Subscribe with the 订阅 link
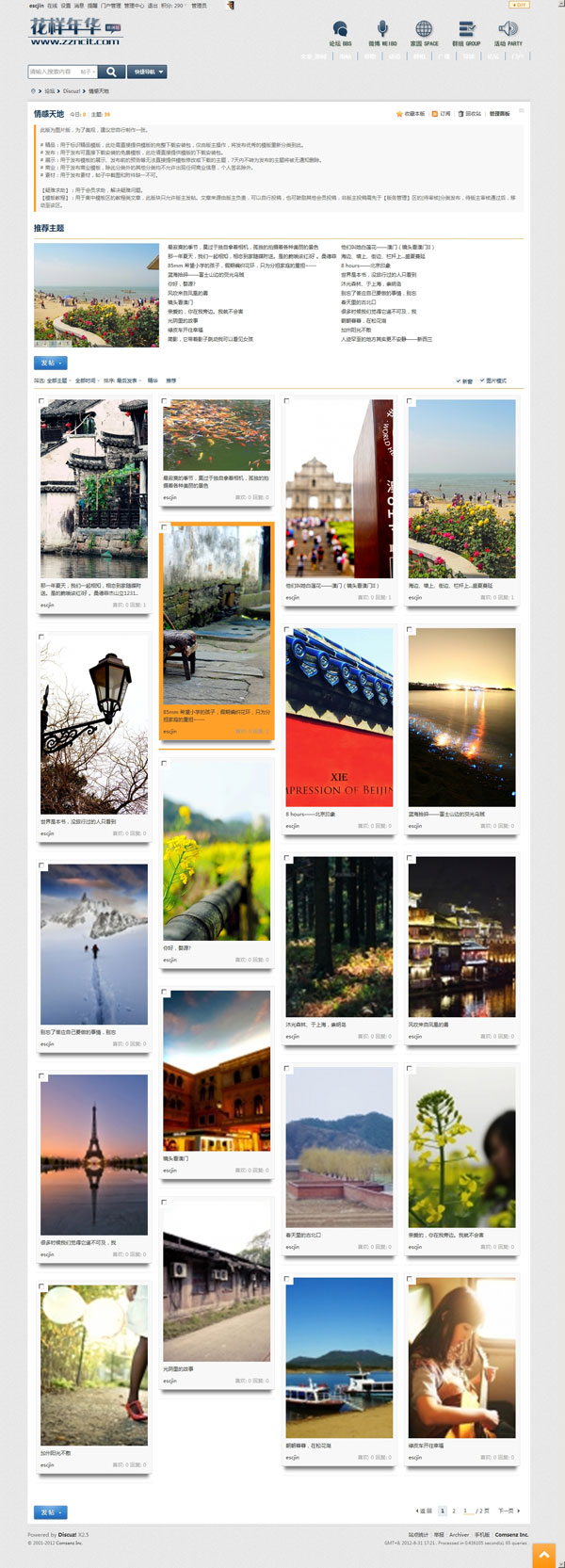Image resolution: width=565 pixels, height=1568 pixels. click(x=442, y=114)
